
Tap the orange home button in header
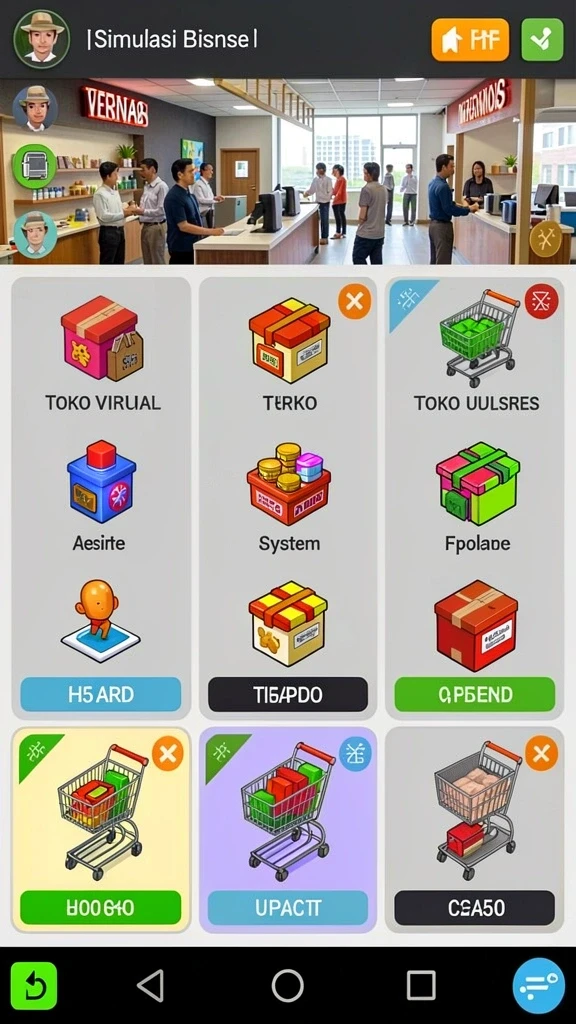pyautogui.click(x=470, y=40)
